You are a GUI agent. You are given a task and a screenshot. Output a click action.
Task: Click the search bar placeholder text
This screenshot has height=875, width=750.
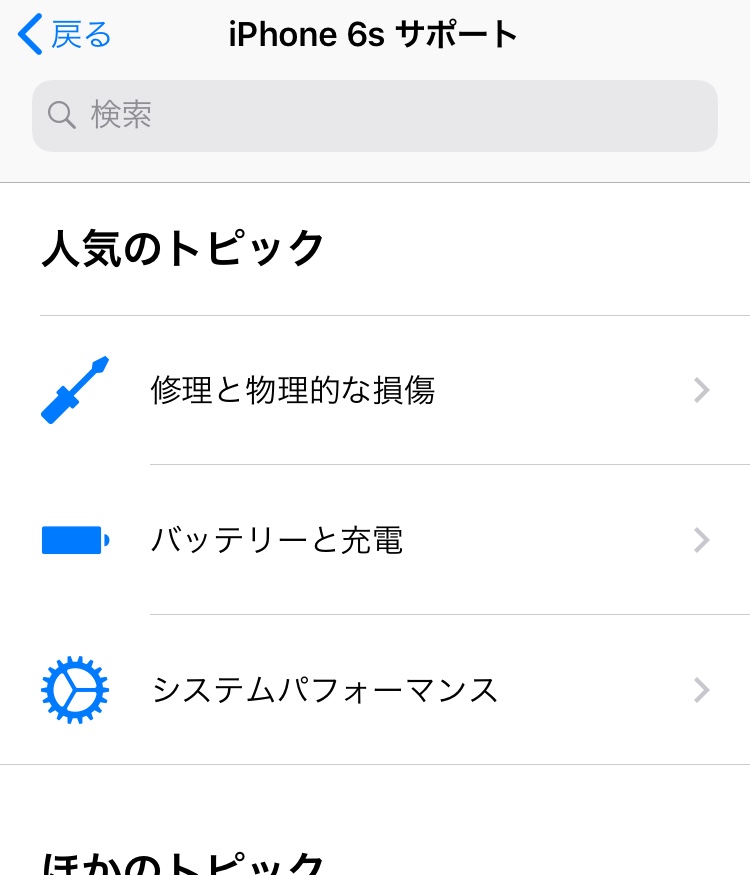tap(121, 115)
